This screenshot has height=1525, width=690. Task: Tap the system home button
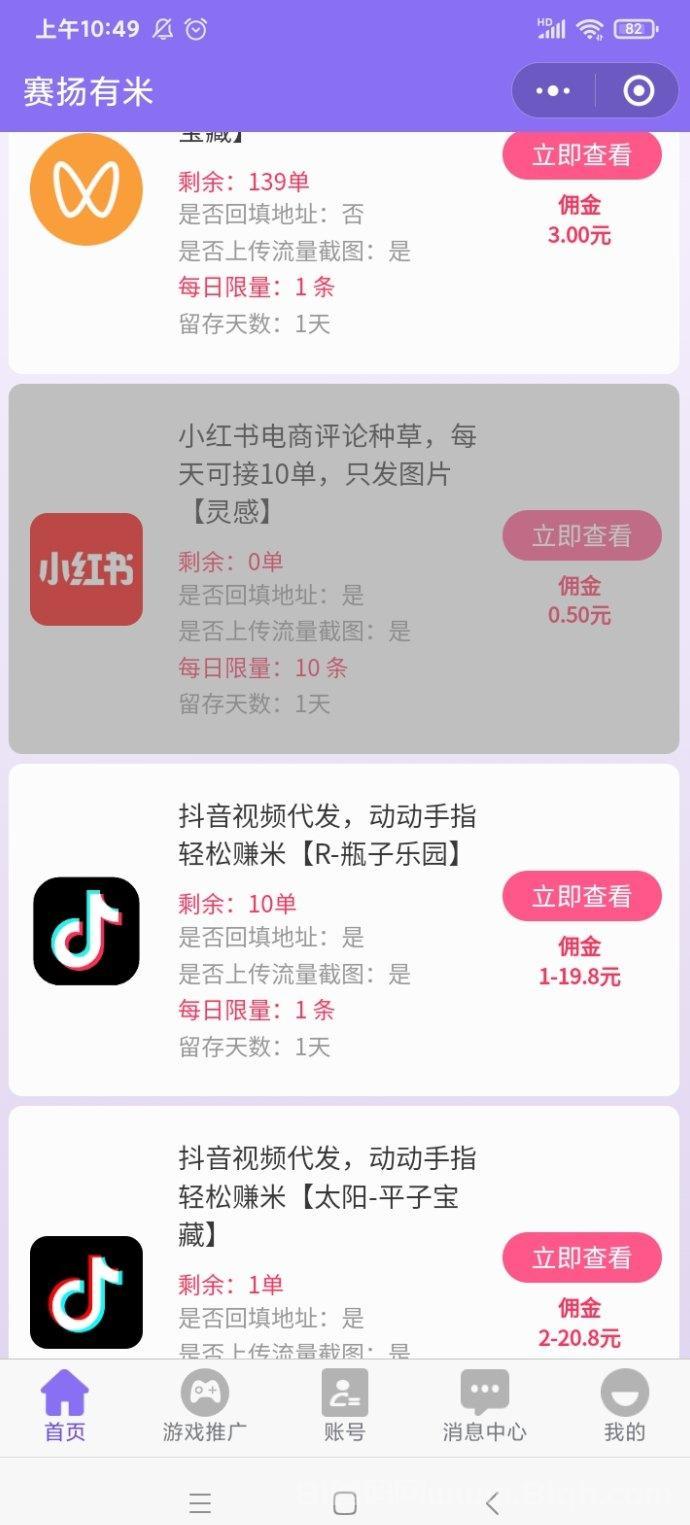(345, 1503)
